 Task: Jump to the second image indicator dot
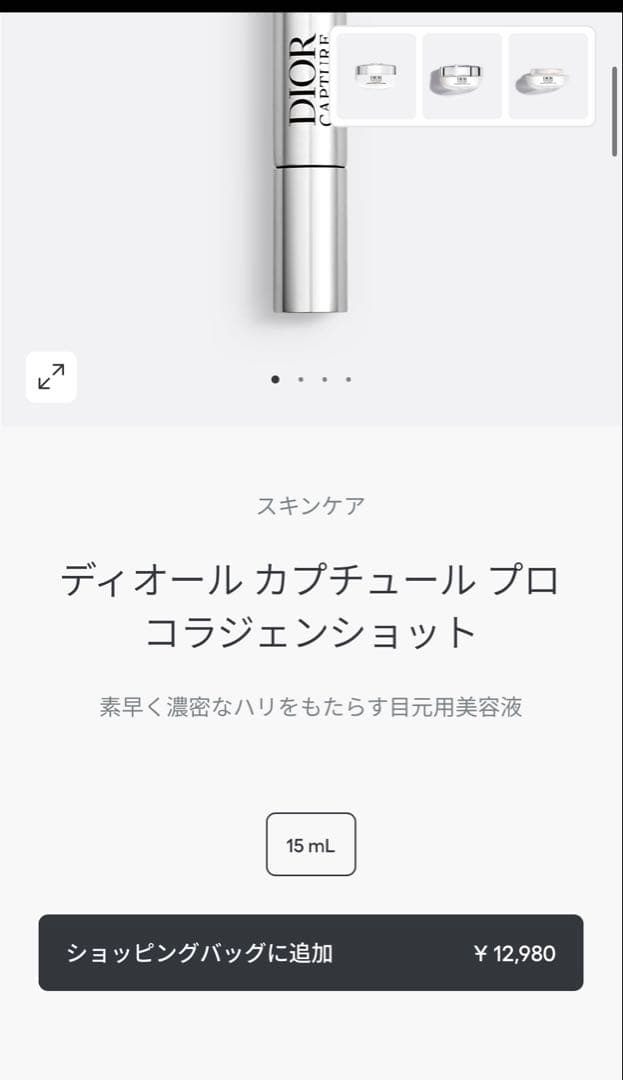tap(300, 380)
